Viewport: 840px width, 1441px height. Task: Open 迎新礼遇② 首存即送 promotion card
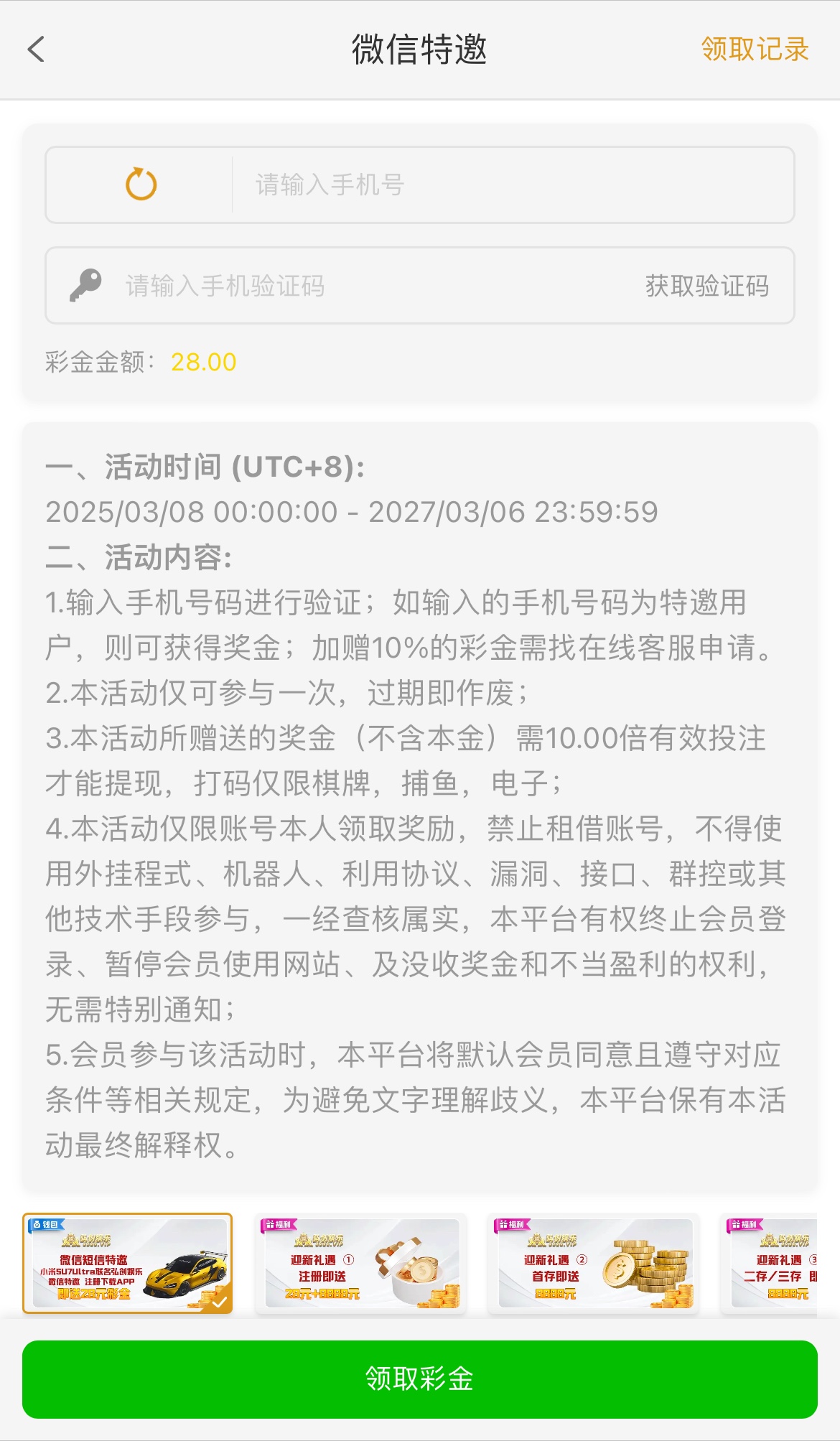coord(594,1263)
